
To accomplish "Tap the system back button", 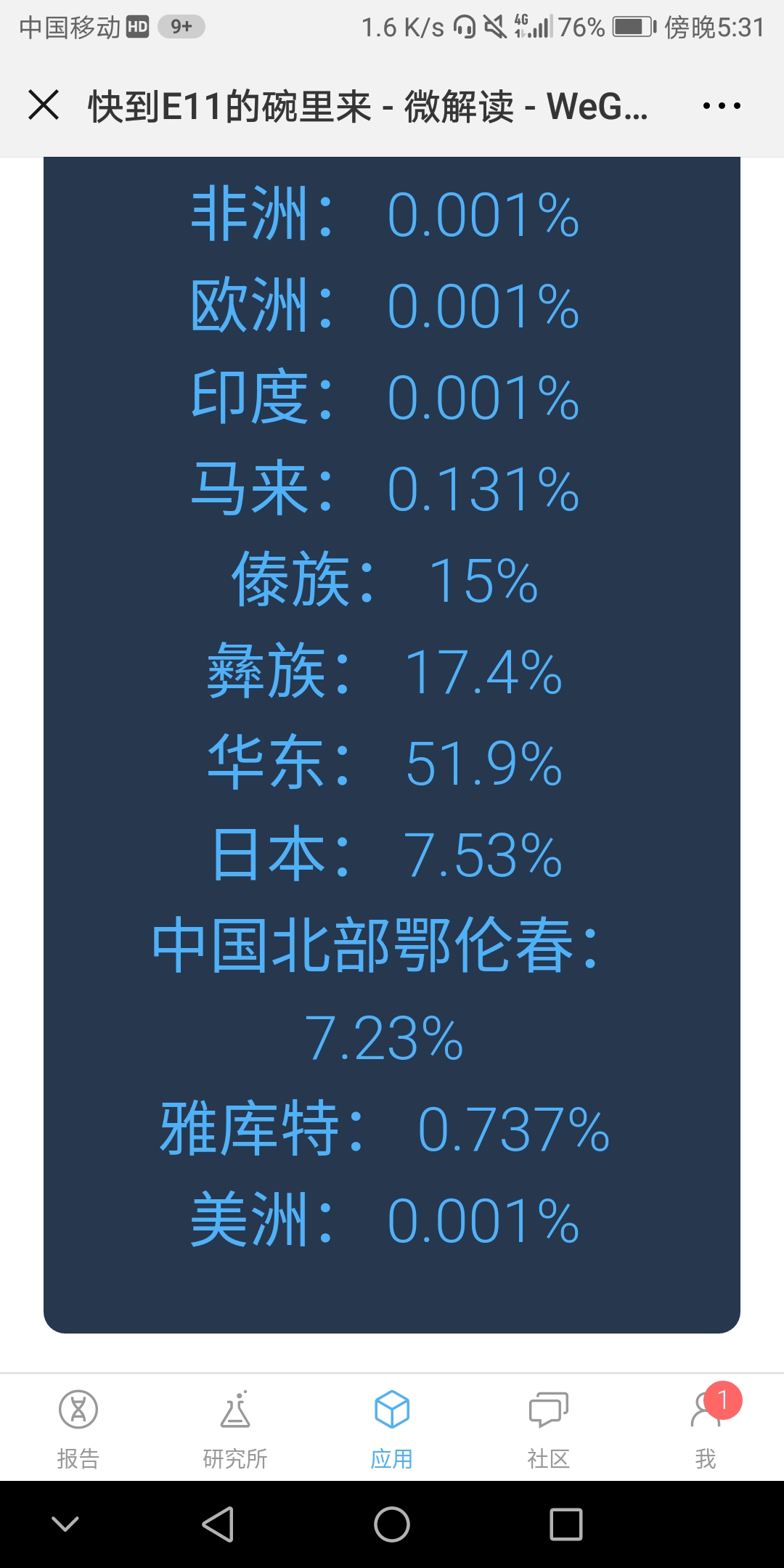I will (218, 1524).
